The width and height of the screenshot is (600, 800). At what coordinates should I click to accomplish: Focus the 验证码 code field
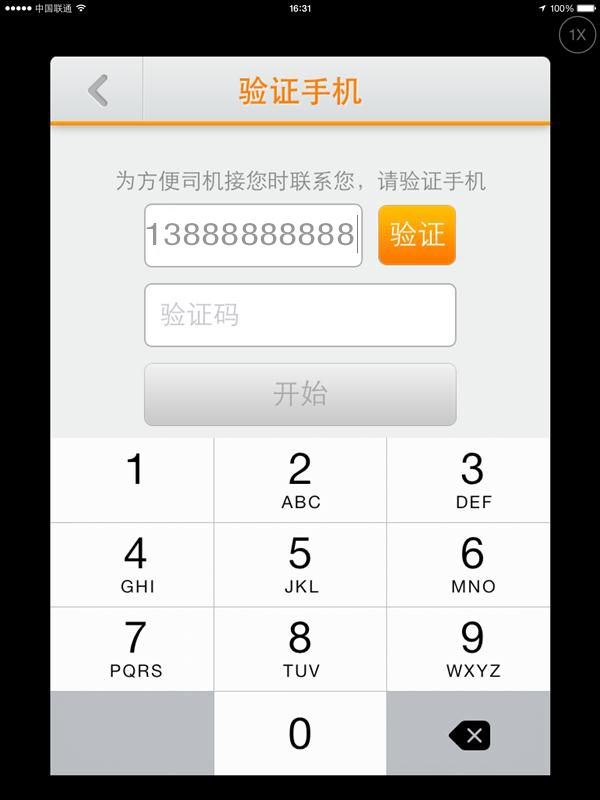point(300,316)
